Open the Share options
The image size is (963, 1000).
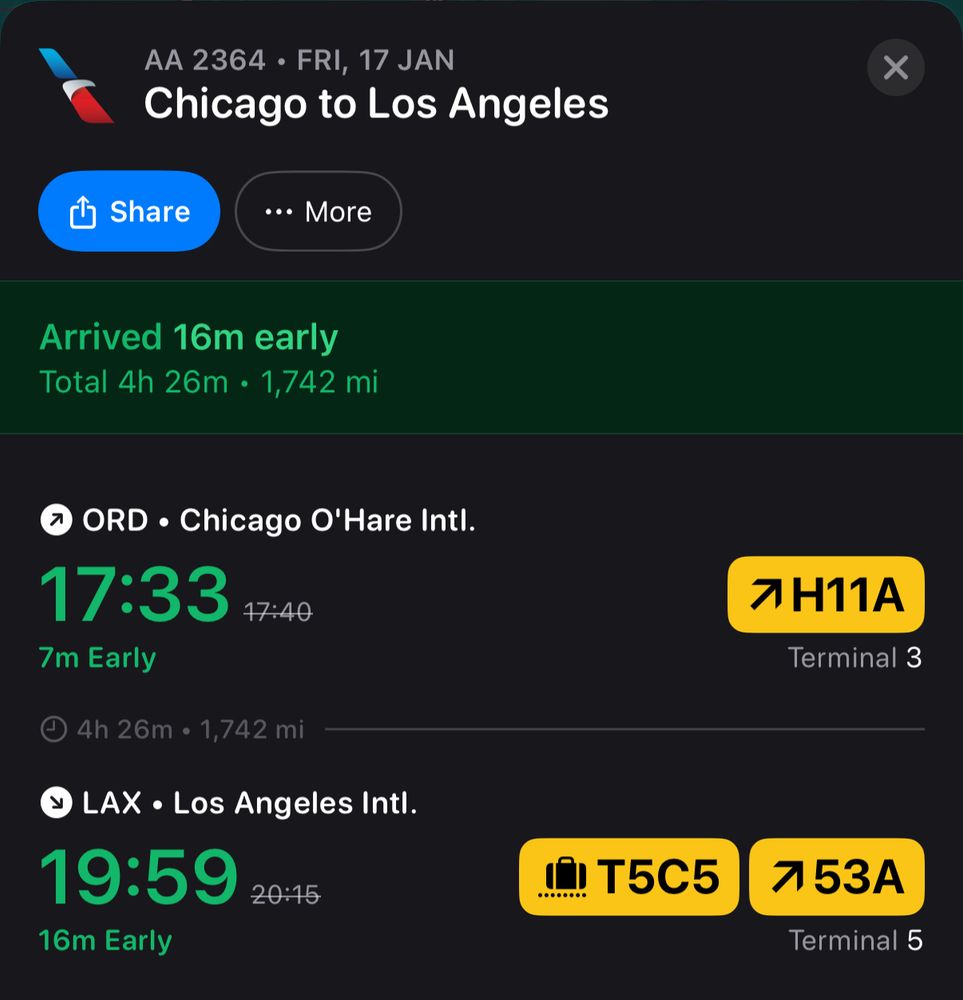click(128, 211)
